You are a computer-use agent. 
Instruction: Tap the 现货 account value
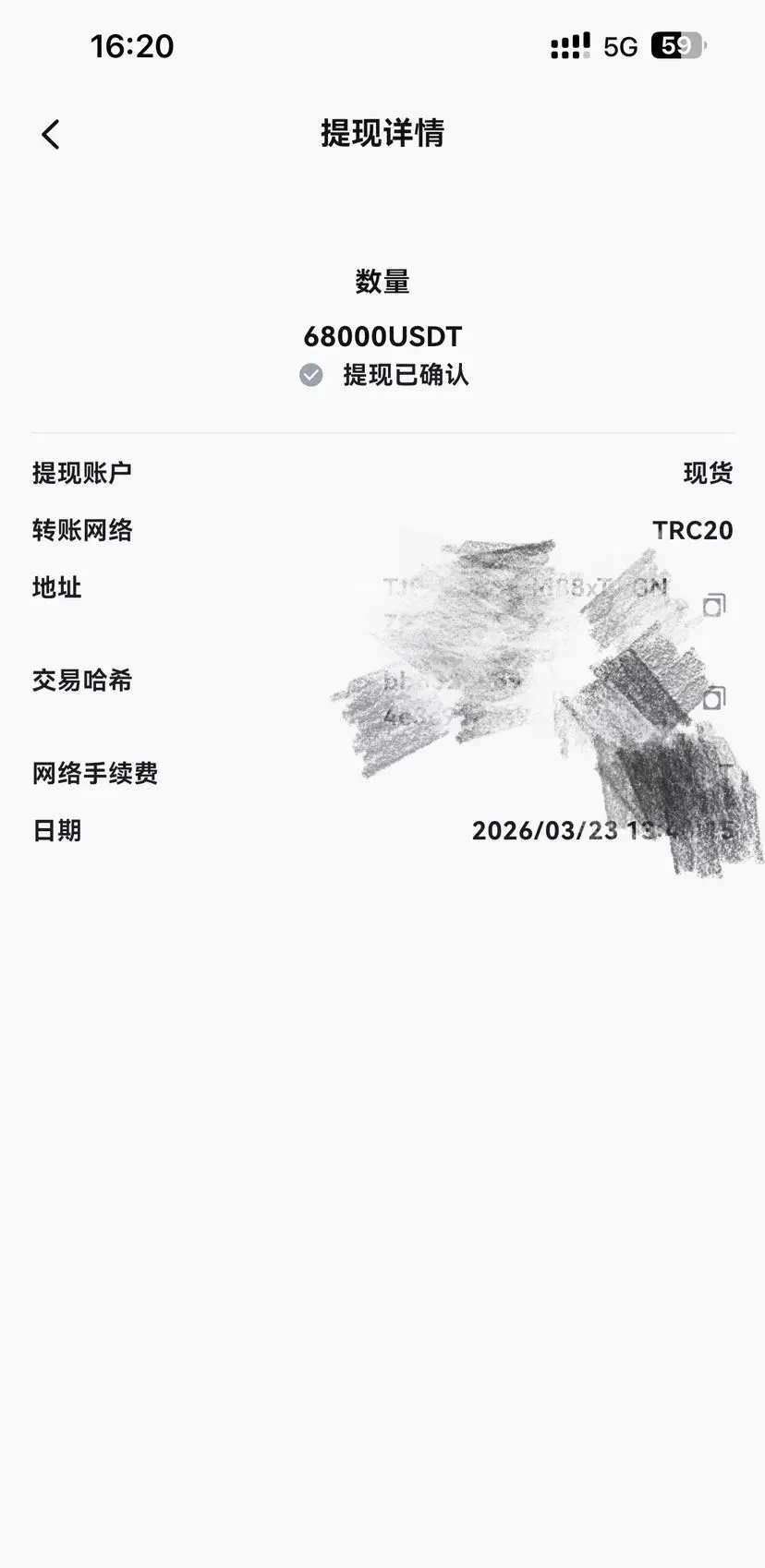708,473
